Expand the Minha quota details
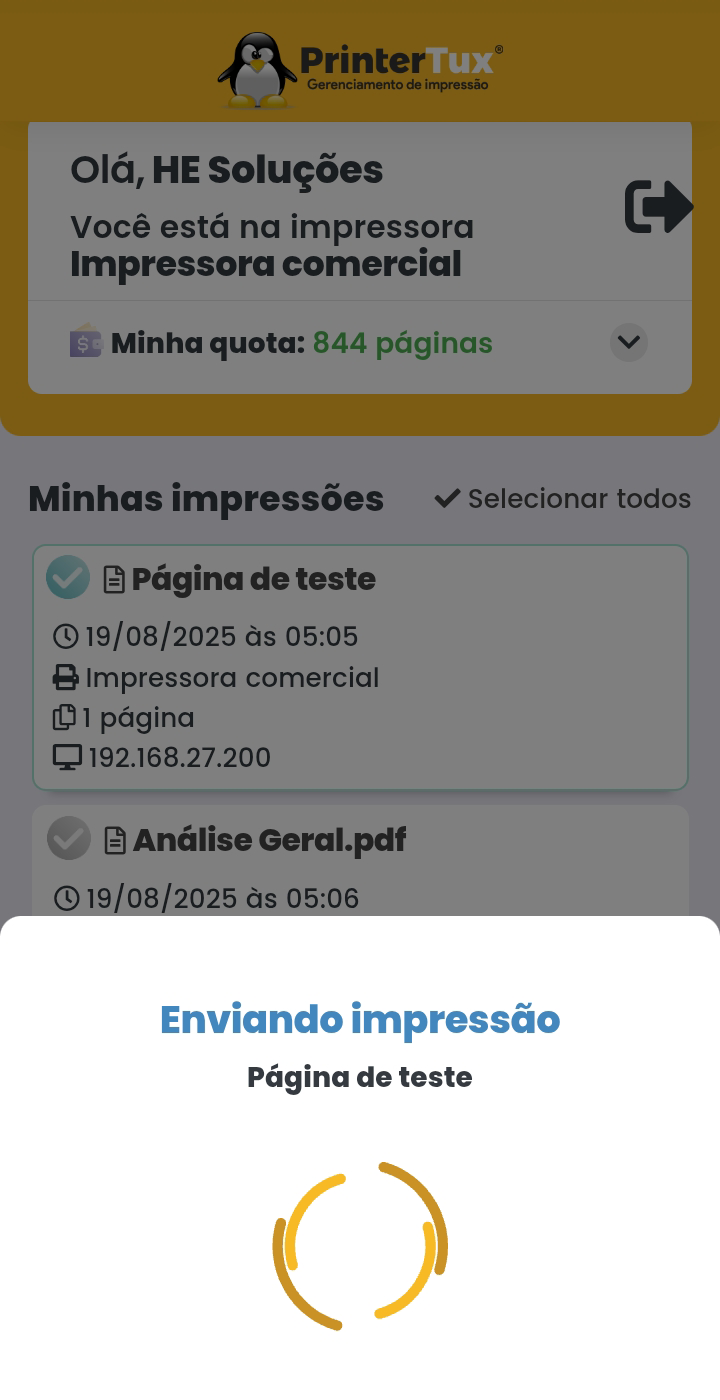The image size is (720, 1400). (x=628, y=343)
